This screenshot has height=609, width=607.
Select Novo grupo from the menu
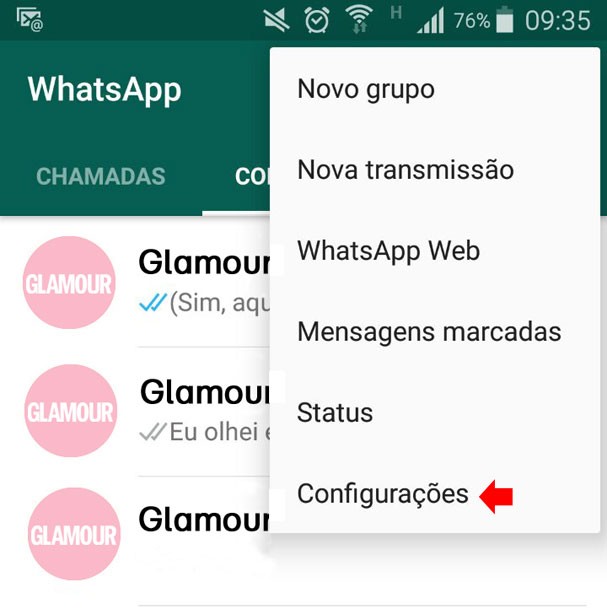366,90
